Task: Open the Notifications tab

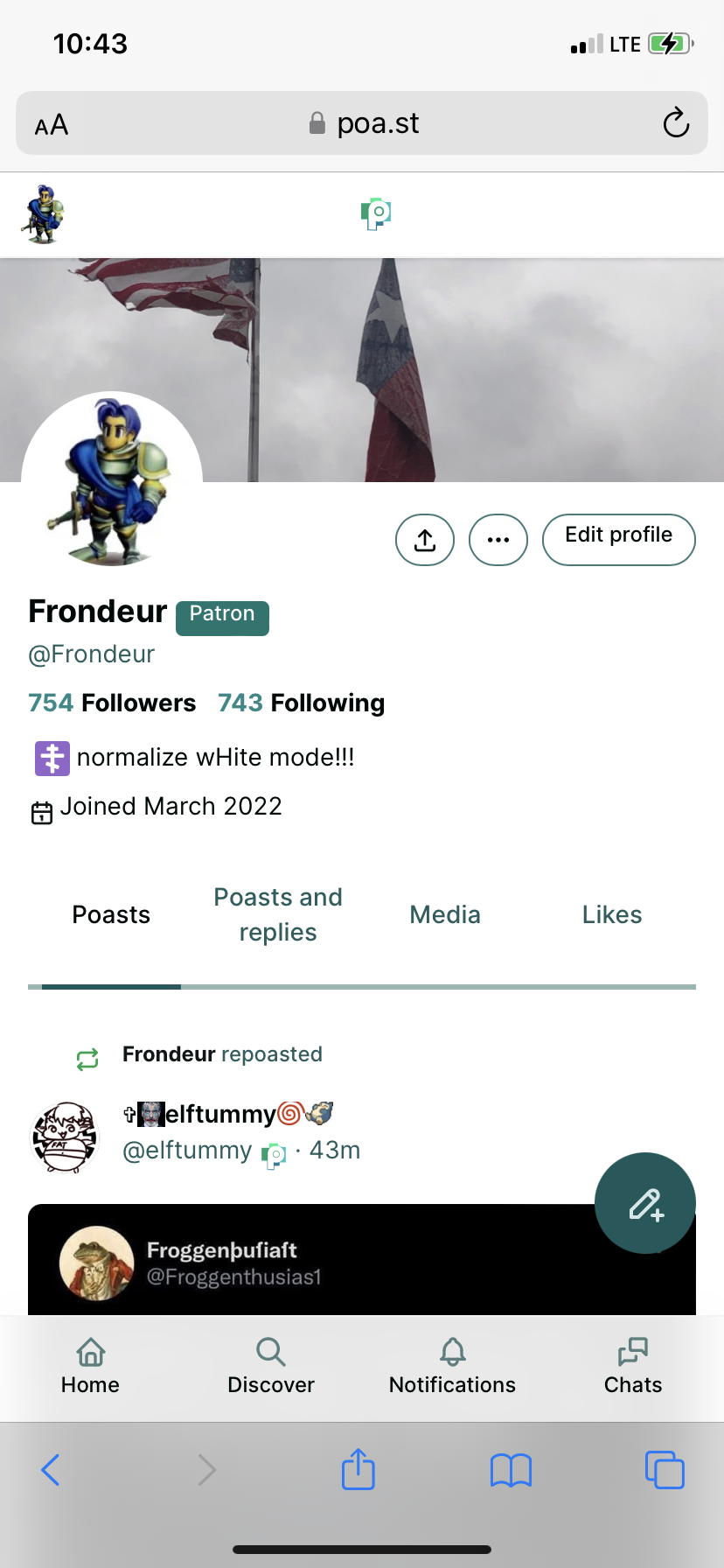Action: pos(452,1366)
